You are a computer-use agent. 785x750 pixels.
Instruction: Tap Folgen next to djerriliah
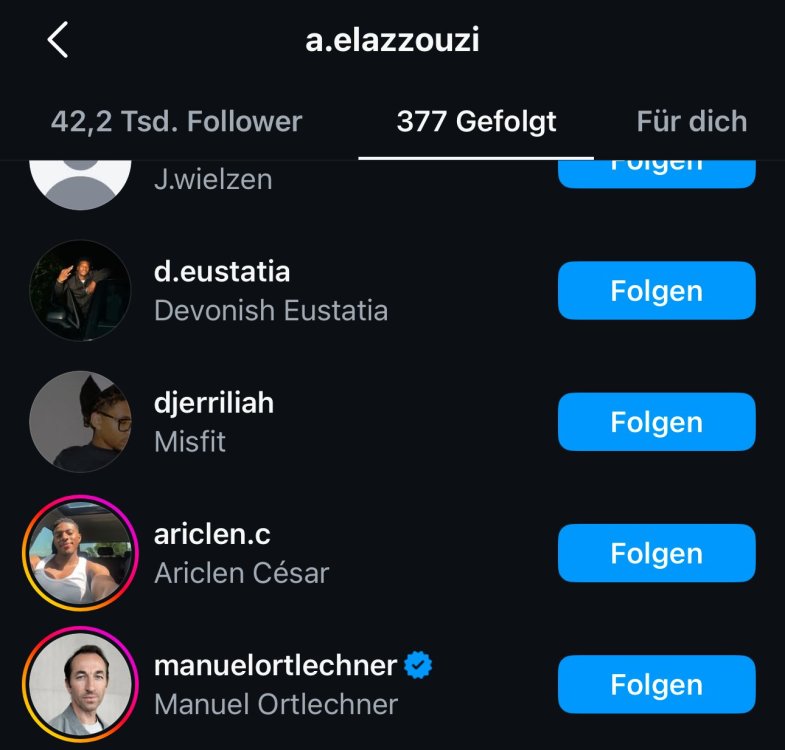[656, 422]
